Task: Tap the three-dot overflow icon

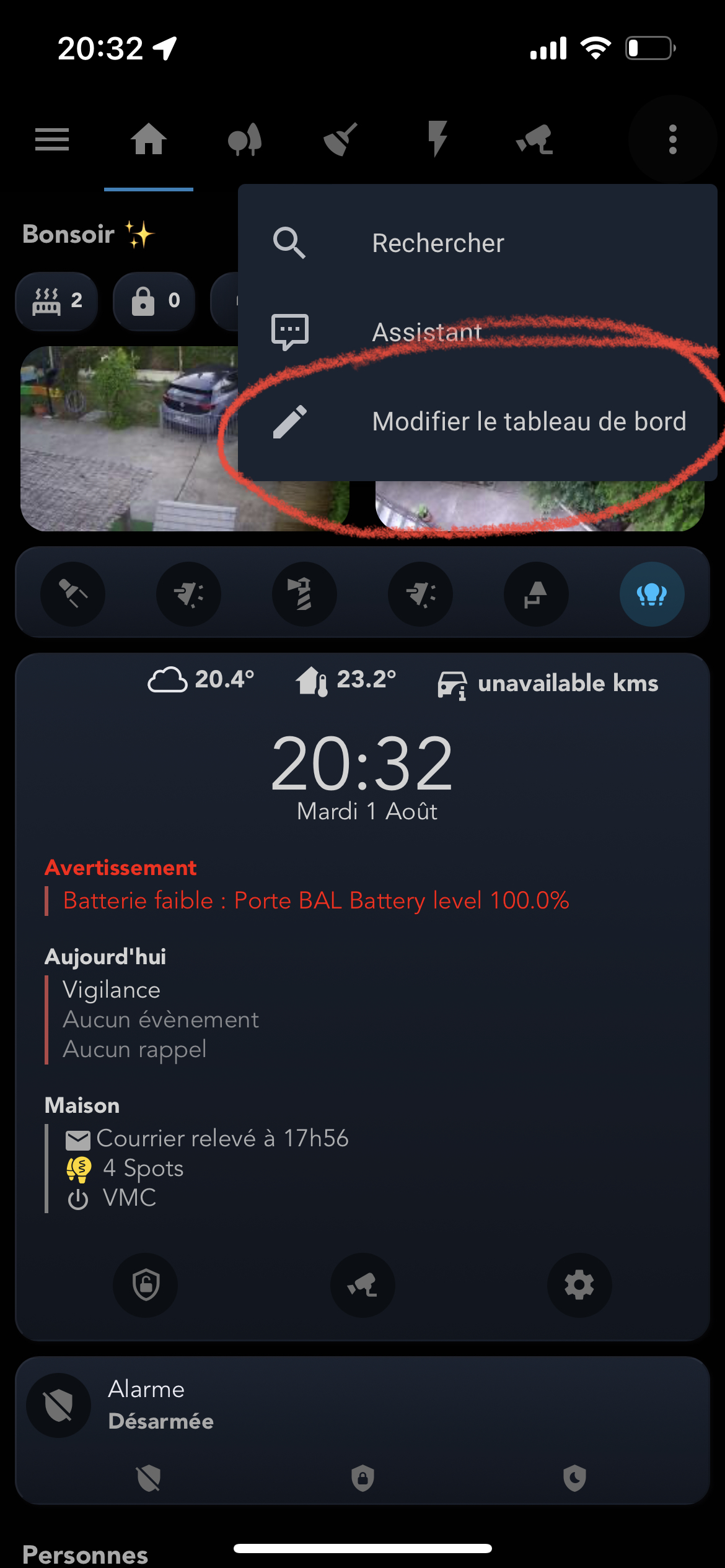Action: tap(673, 139)
